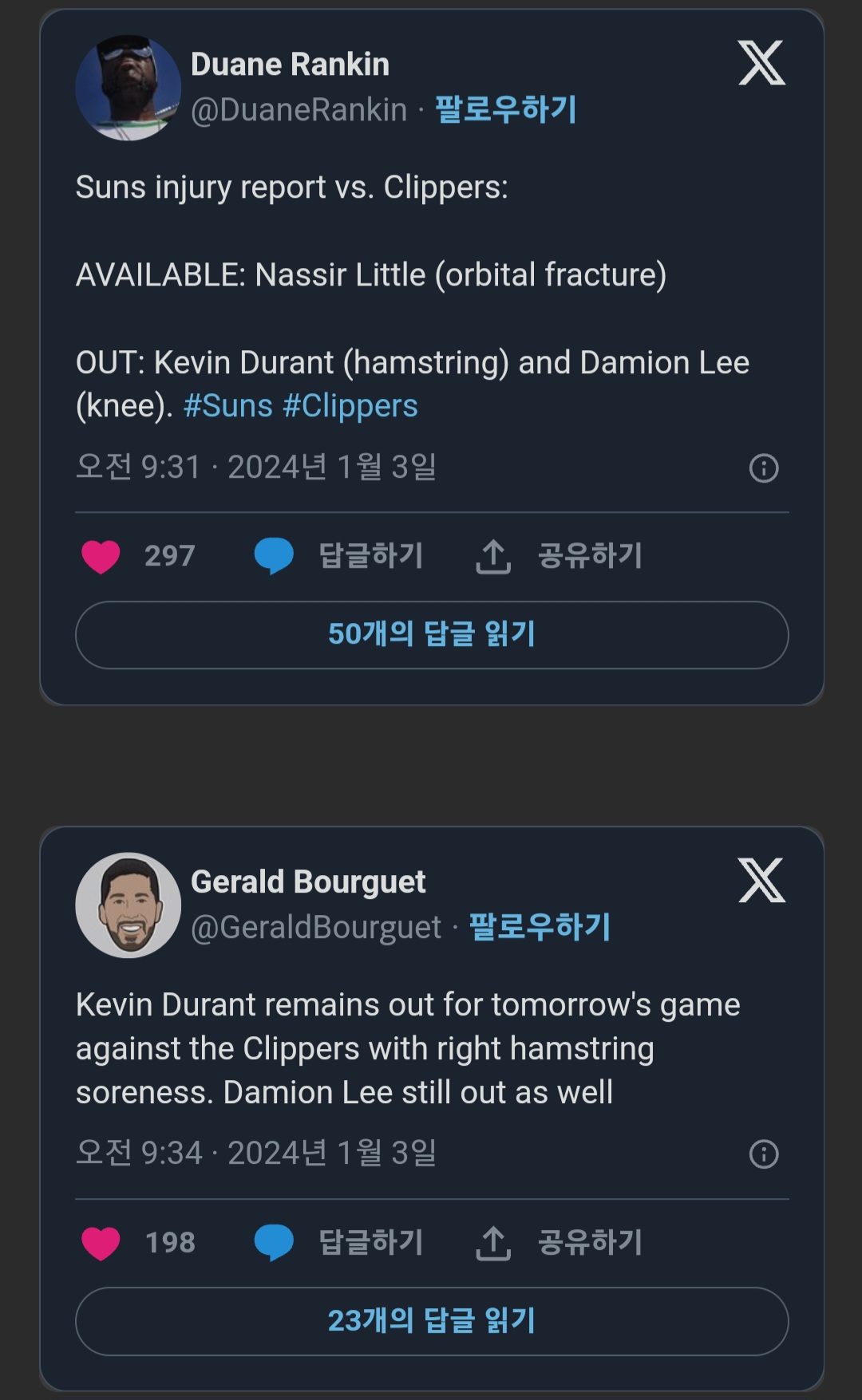Screen dimensions: 862x1400
Task: Open Duane Rankin's profile avatar
Action: [x=128, y=88]
